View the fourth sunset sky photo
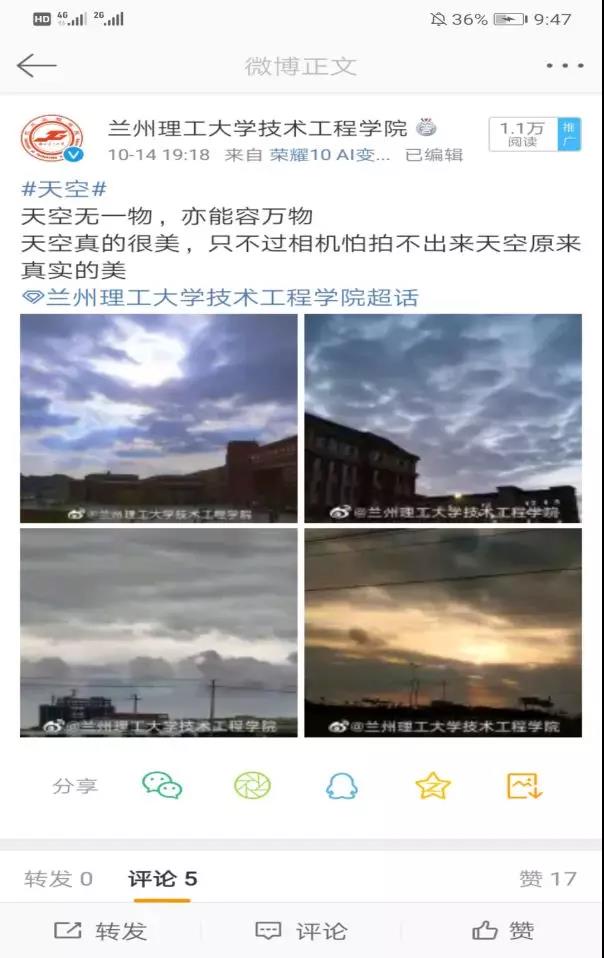604x958 pixels. click(443, 632)
